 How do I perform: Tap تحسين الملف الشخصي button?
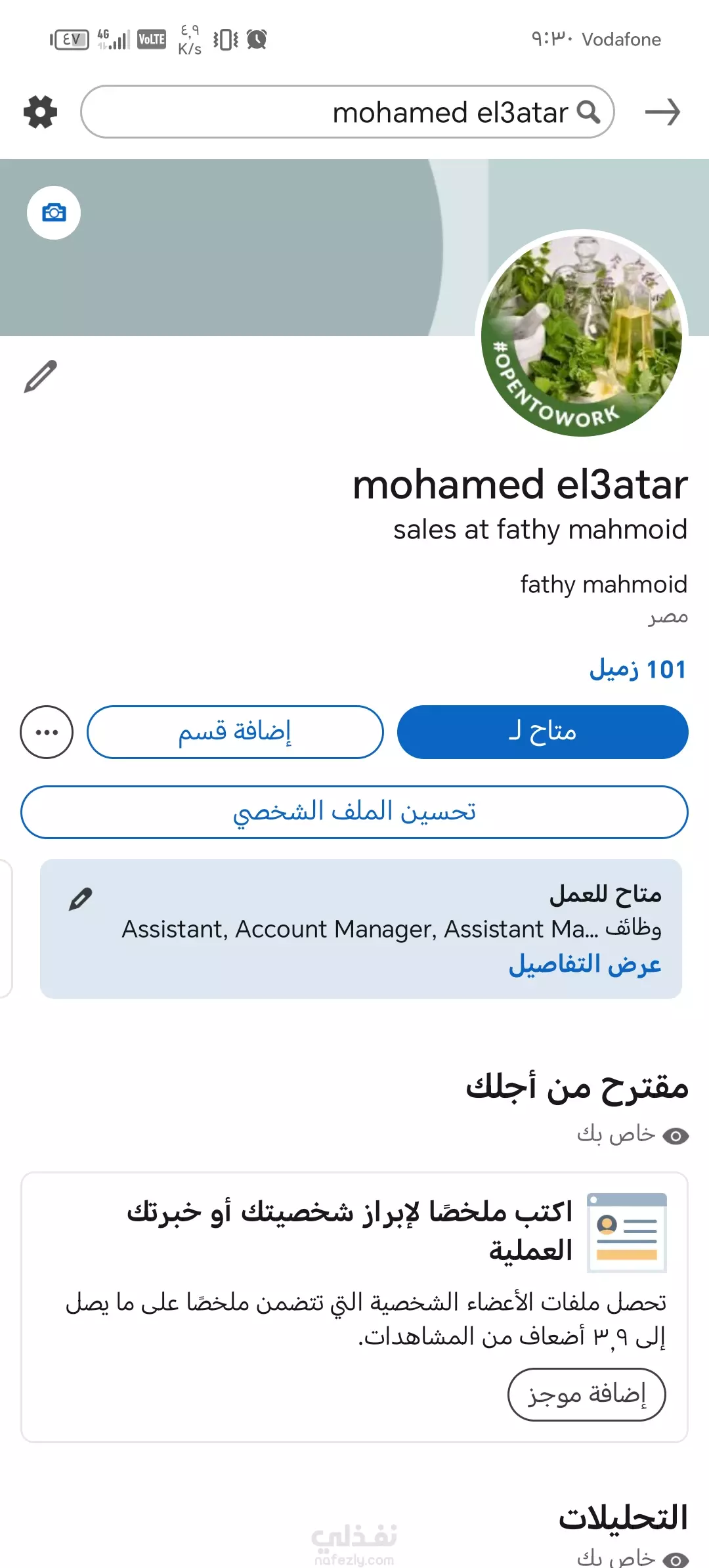coord(354,812)
